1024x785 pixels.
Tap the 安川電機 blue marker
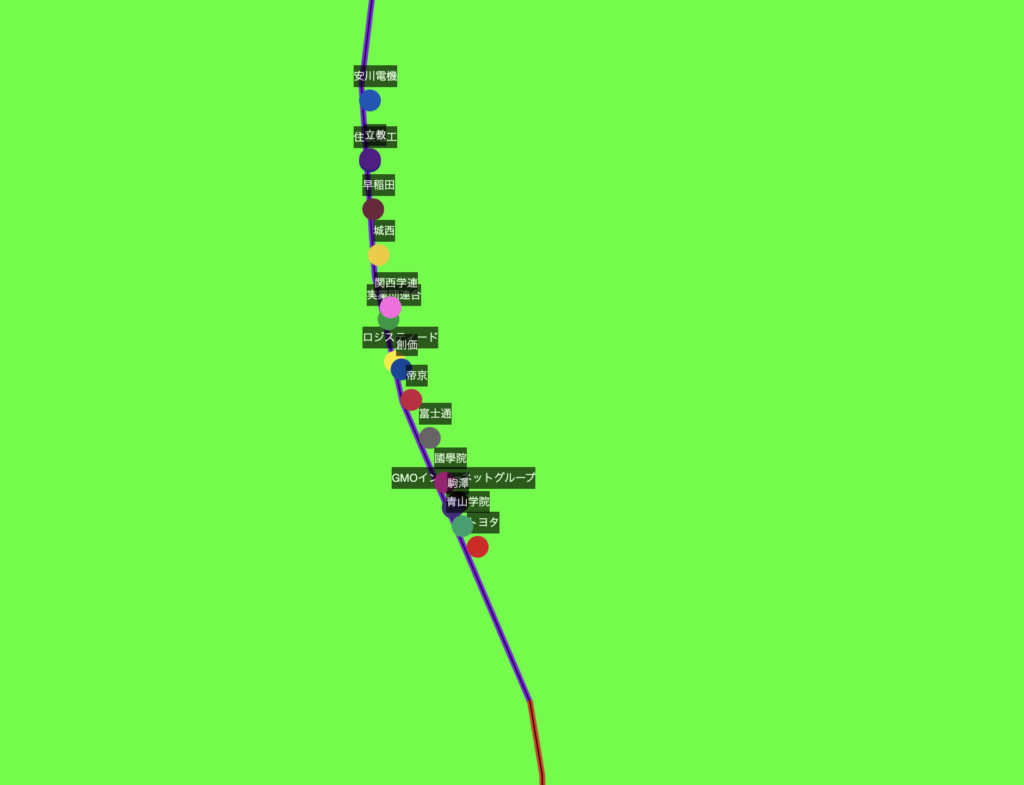click(x=370, y=100)
